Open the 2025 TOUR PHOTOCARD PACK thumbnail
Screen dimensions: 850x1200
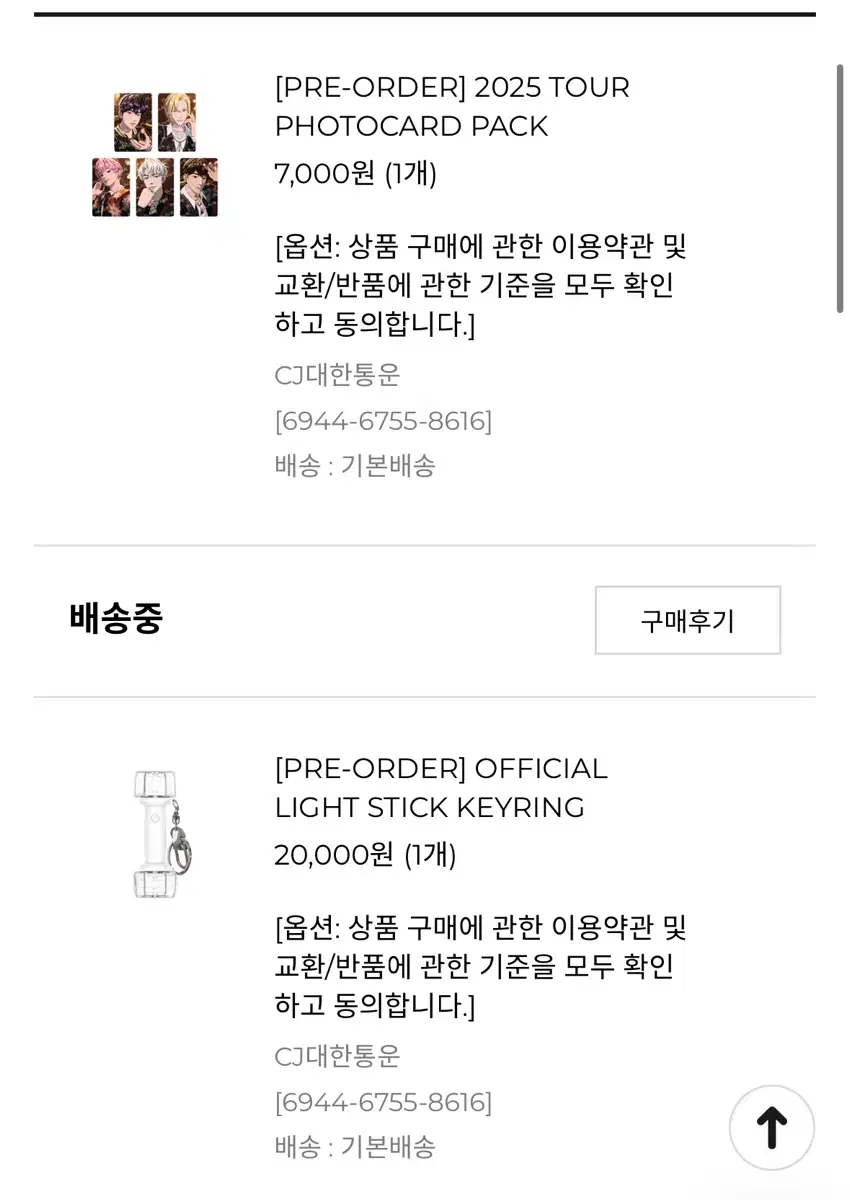[155, 150]
